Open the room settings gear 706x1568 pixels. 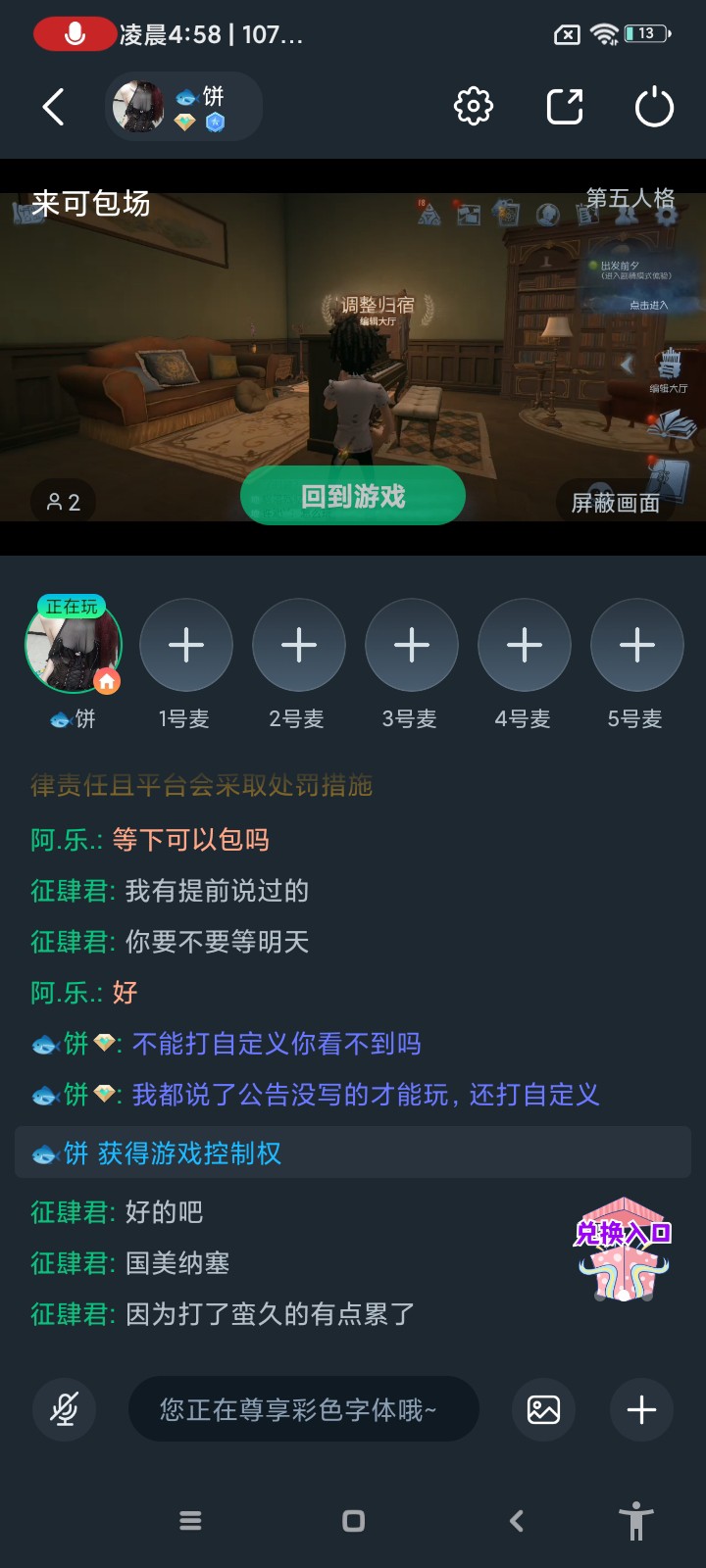[474, 107]
